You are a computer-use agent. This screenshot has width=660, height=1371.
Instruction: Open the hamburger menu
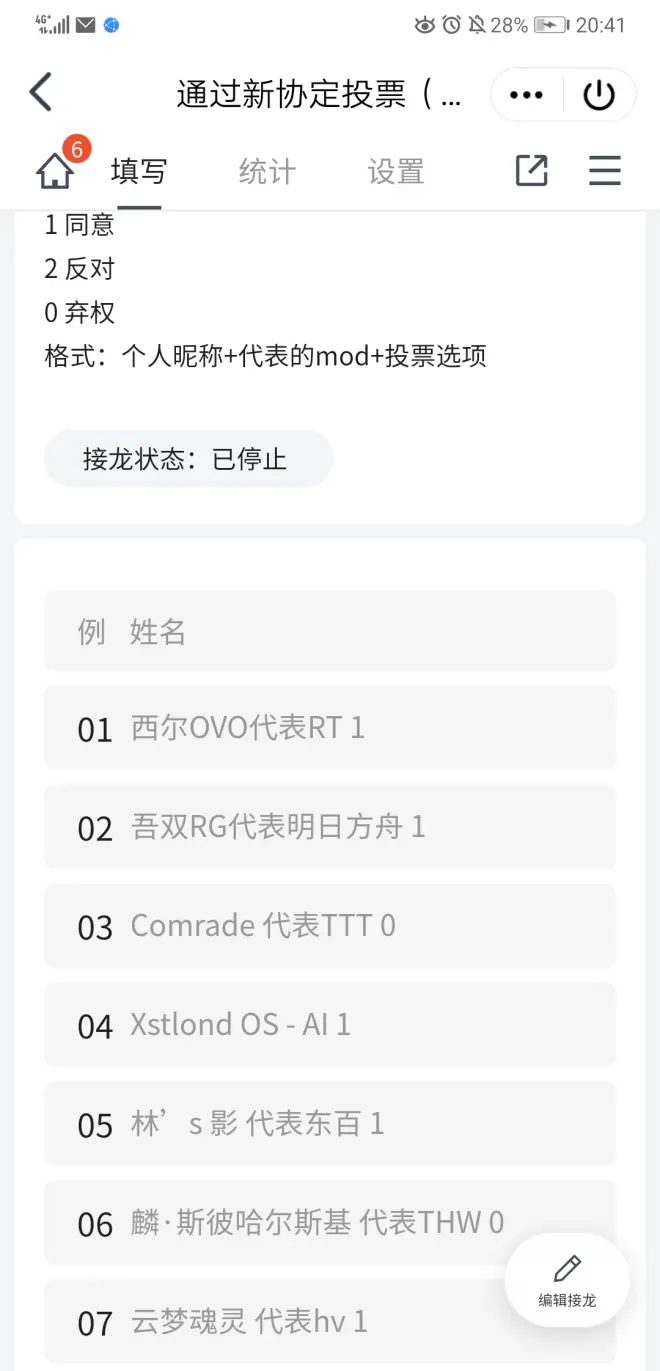(x=604, y=171)
